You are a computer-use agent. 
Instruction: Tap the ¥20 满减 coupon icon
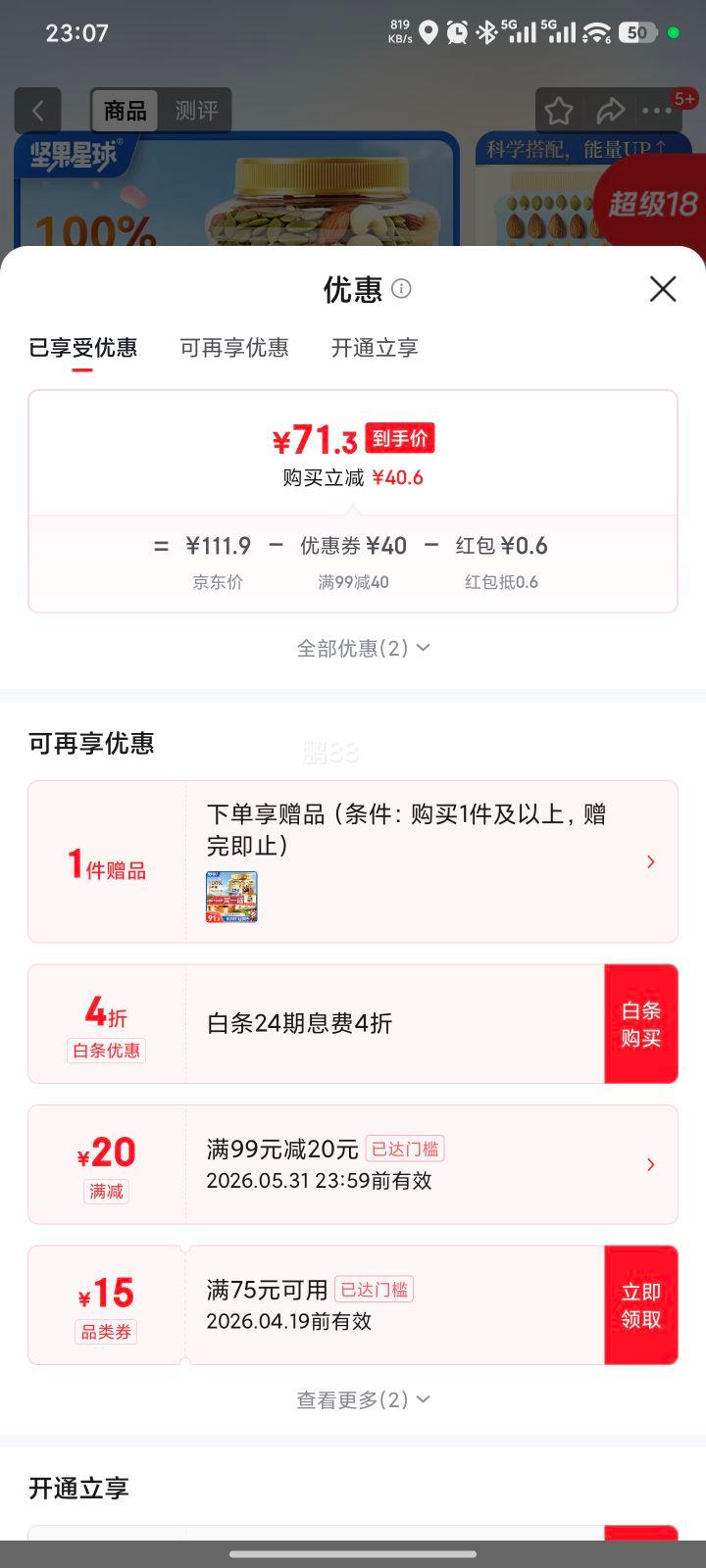106,1164
